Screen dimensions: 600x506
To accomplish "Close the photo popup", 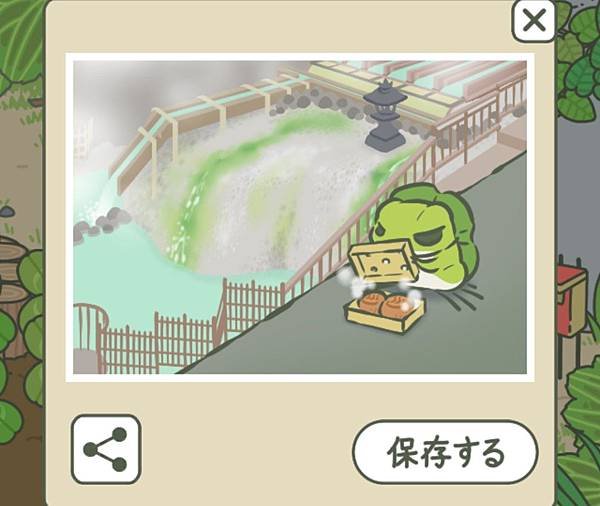I will [534, 21].
